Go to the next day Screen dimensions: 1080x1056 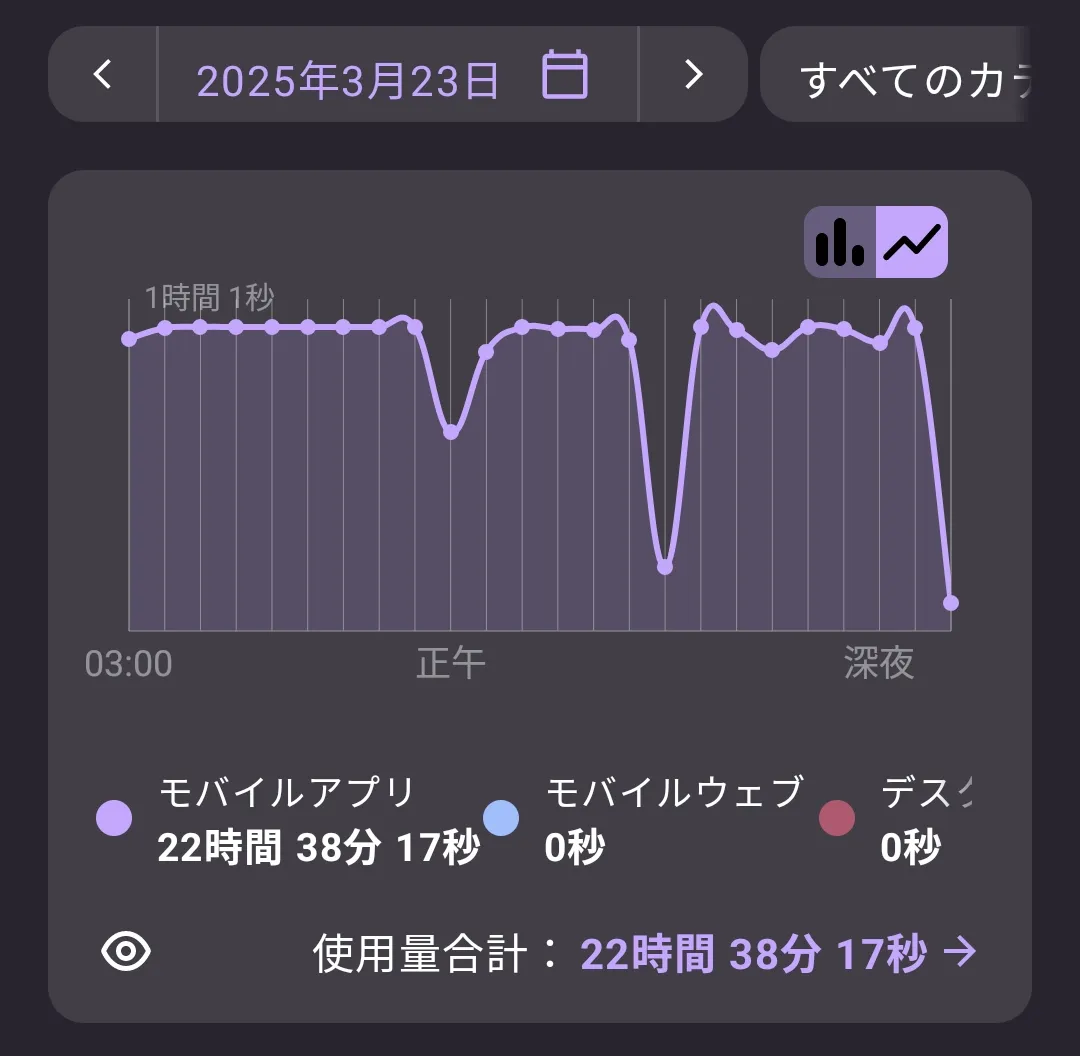tap(693, 74)
